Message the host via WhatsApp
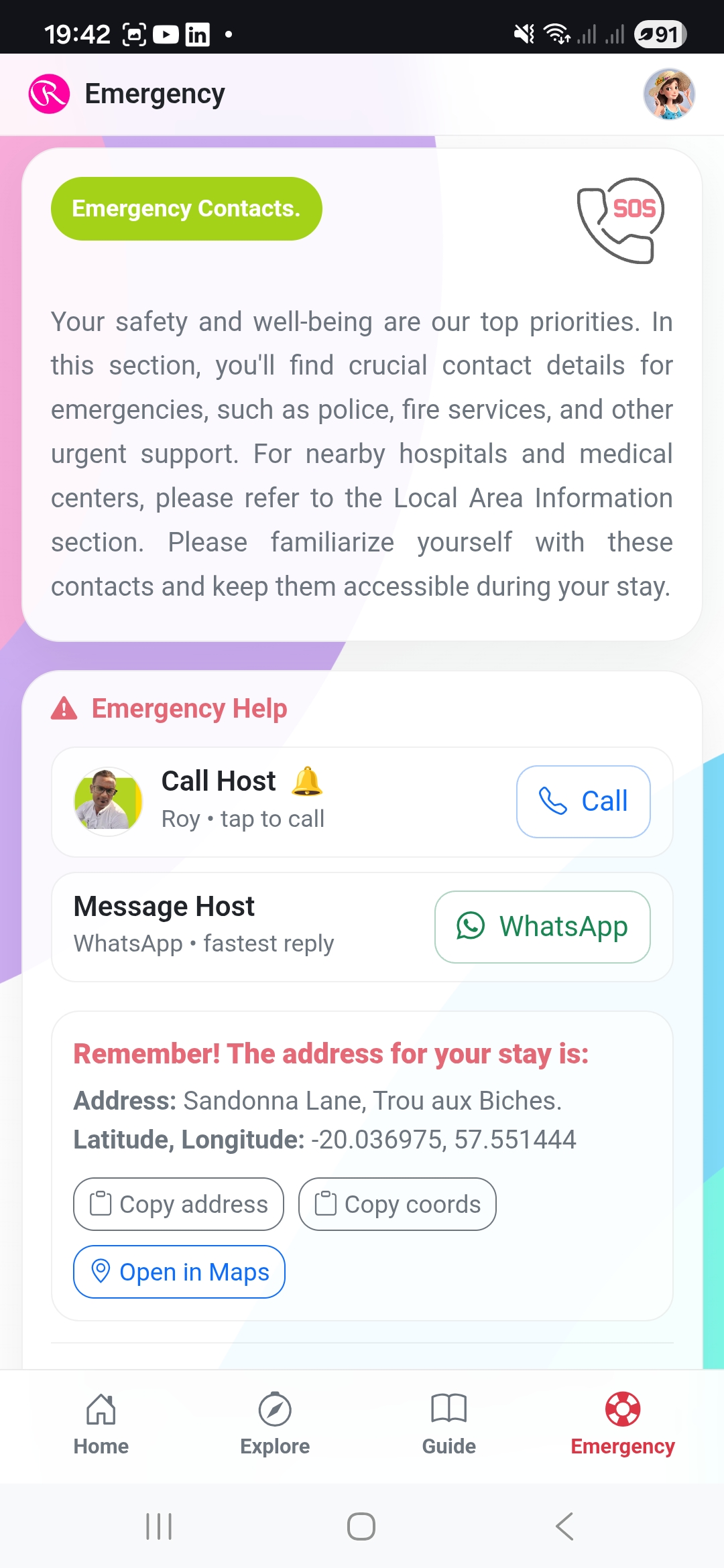The image size is (724, 1568). [542, 927]
